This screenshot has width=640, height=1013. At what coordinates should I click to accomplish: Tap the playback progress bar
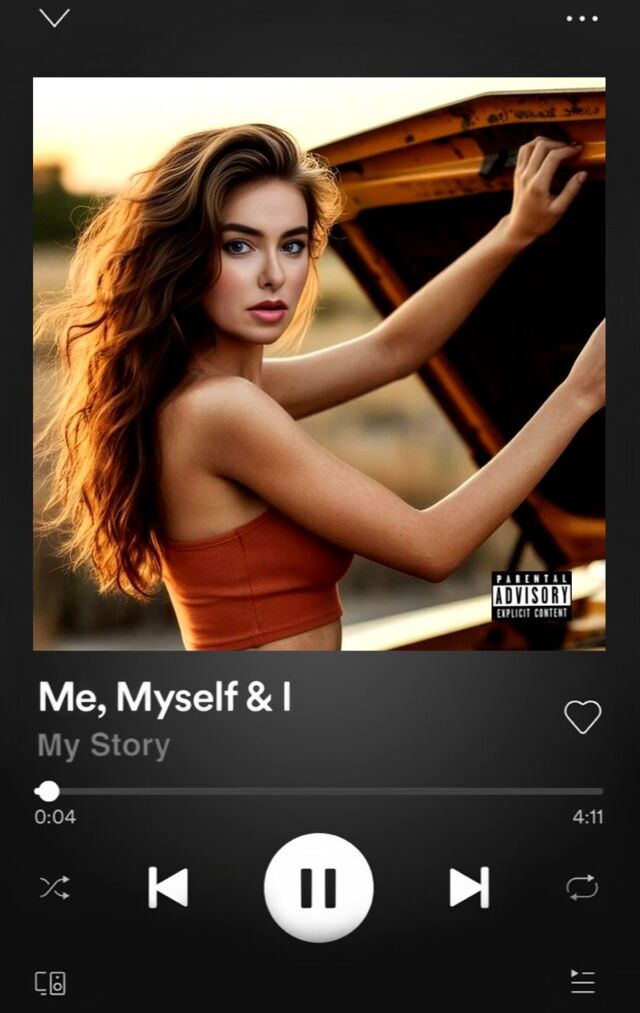tap(319, 791)
